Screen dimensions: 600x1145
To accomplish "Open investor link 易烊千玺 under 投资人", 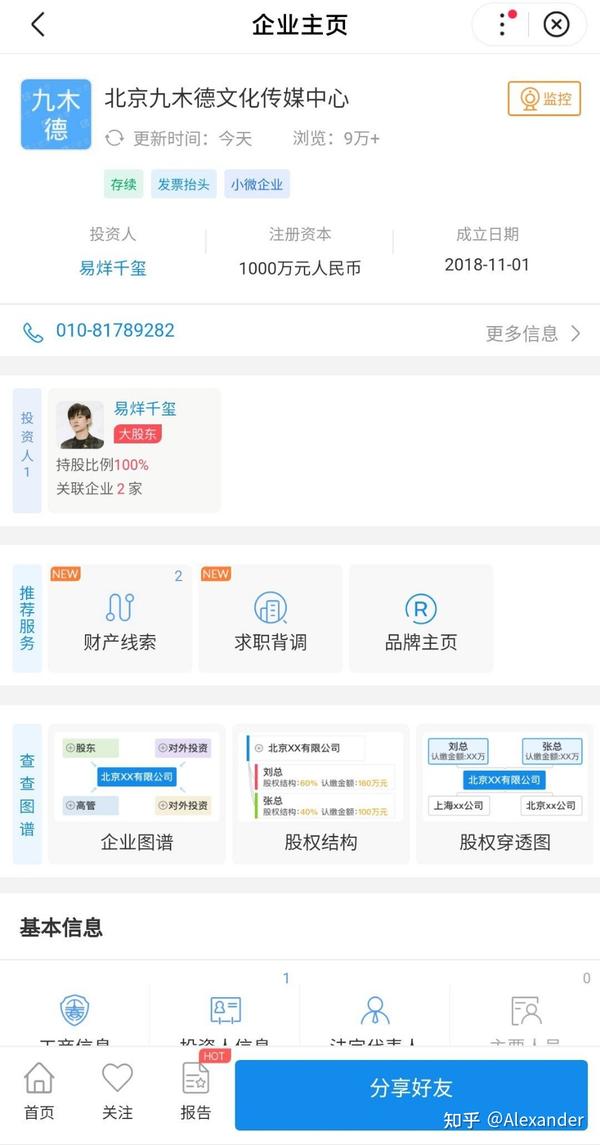I will click(x=113, y=268).
